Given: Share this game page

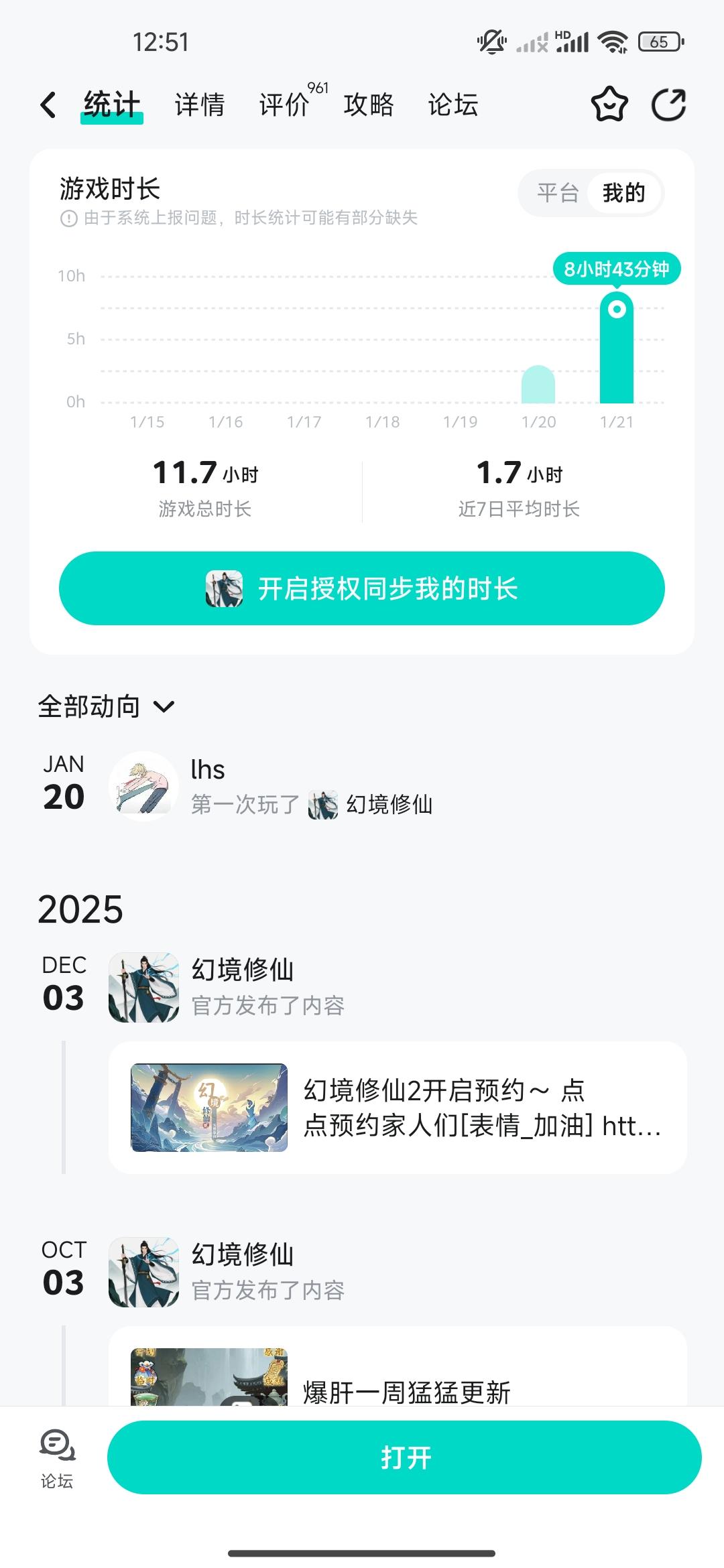Looking at the screenshot, I should [668, 105].
